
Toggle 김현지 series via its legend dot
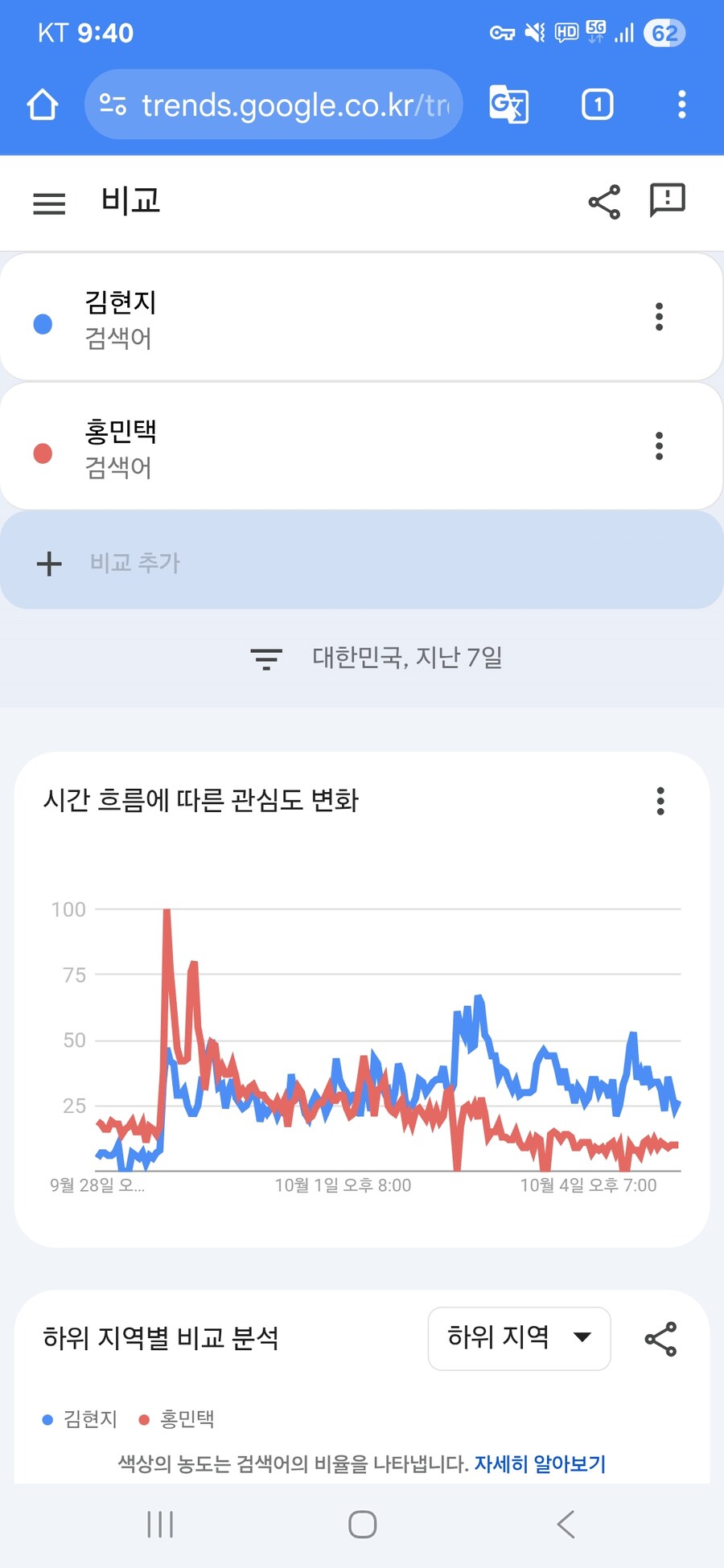[x=46, y=1419]
